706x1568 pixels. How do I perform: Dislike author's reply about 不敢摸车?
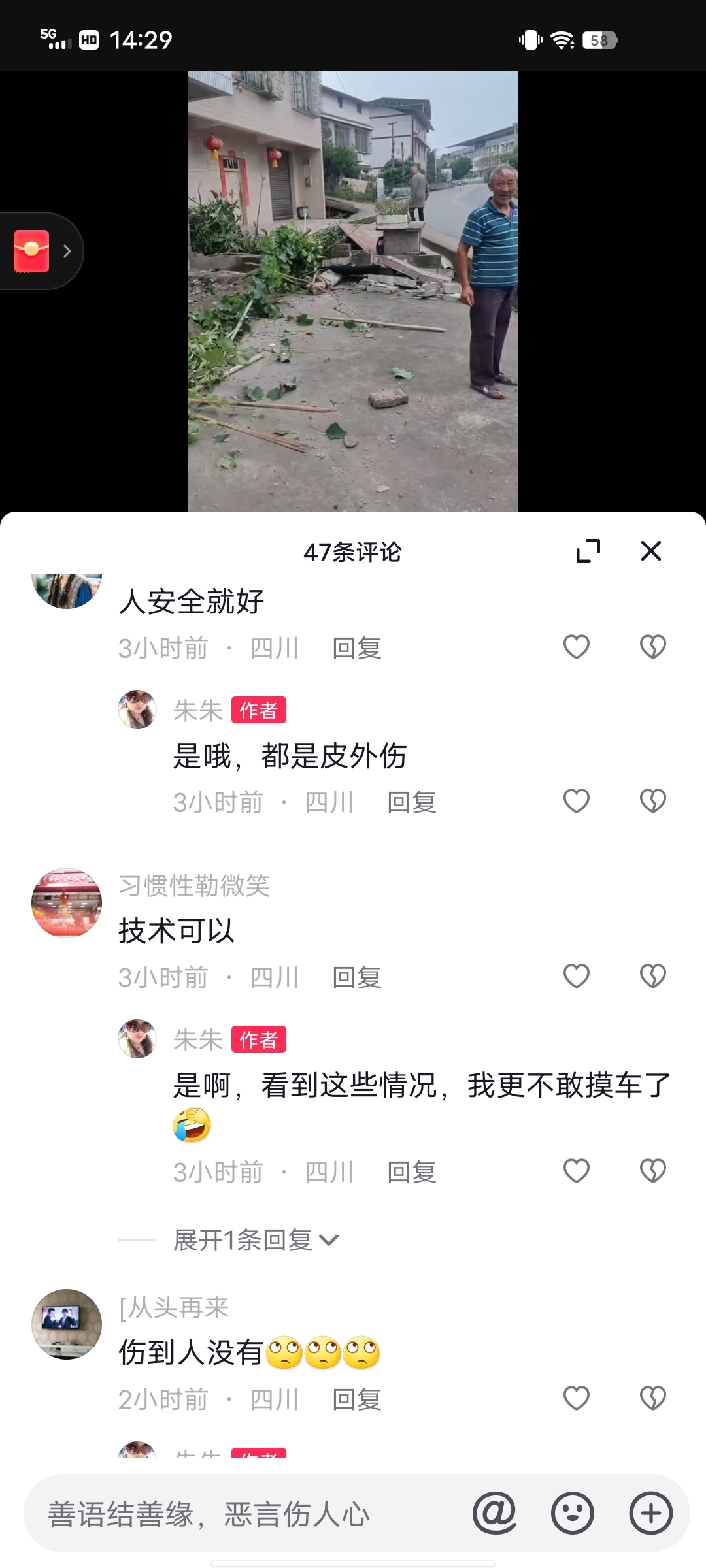tap(652, 1171)
